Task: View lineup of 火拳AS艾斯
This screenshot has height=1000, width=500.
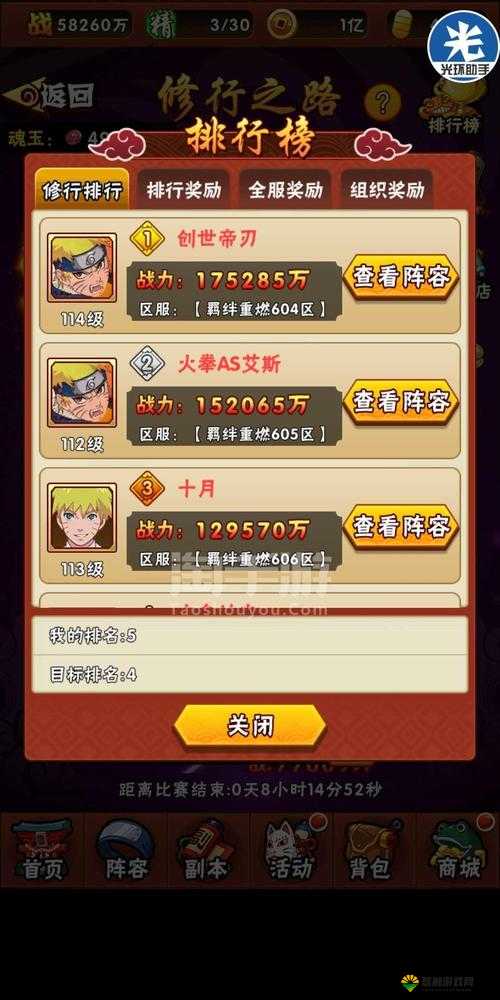Action: tap(402, 402)
